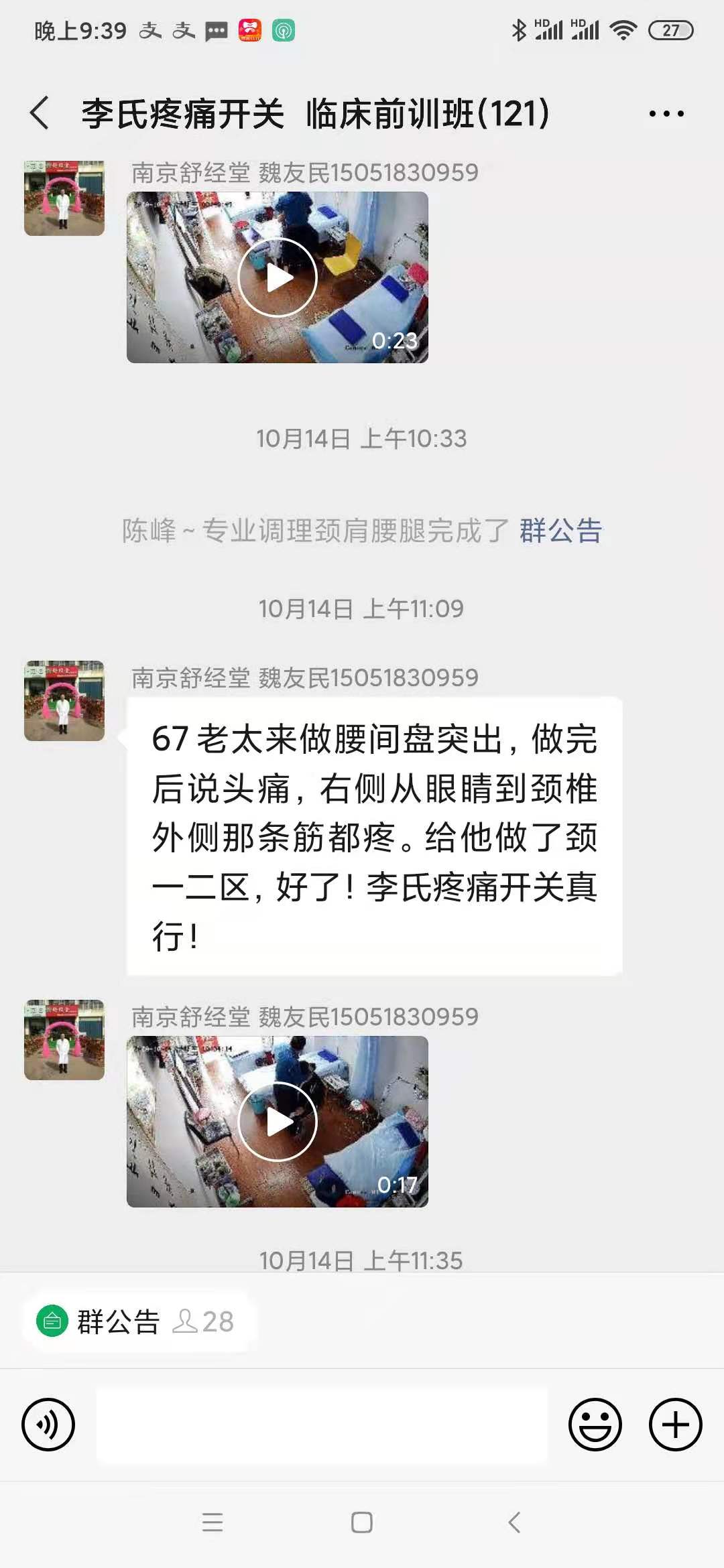Viewport: 724px width, 1568px height.
Task: Open the 群公告 link in system notice
Action: click(560, 531)
